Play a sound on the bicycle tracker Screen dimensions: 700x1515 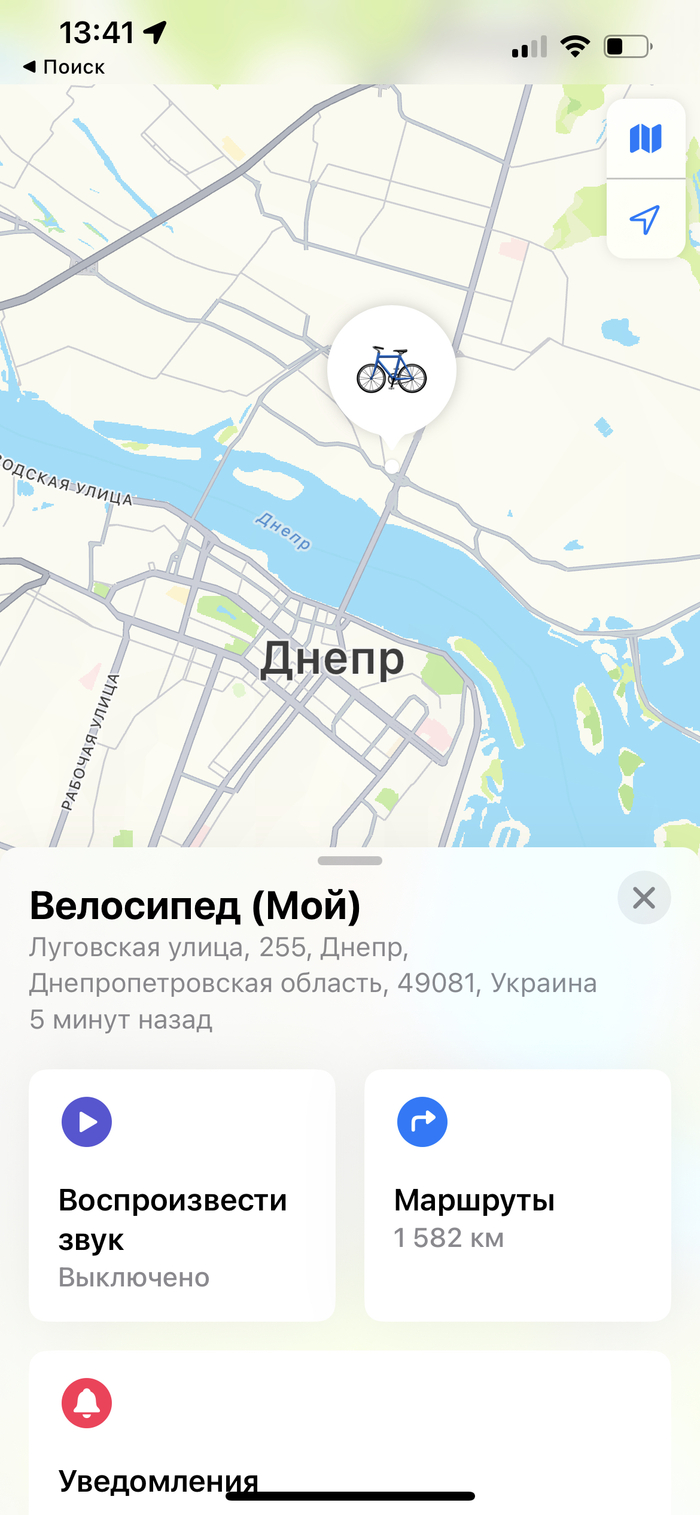click(181, 1194)
